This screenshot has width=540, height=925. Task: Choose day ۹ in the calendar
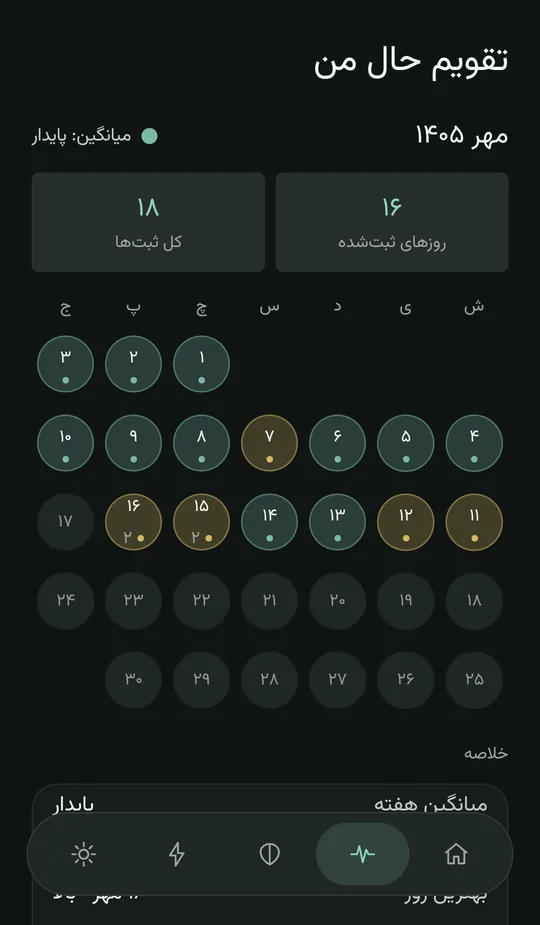tap(133, 443)
